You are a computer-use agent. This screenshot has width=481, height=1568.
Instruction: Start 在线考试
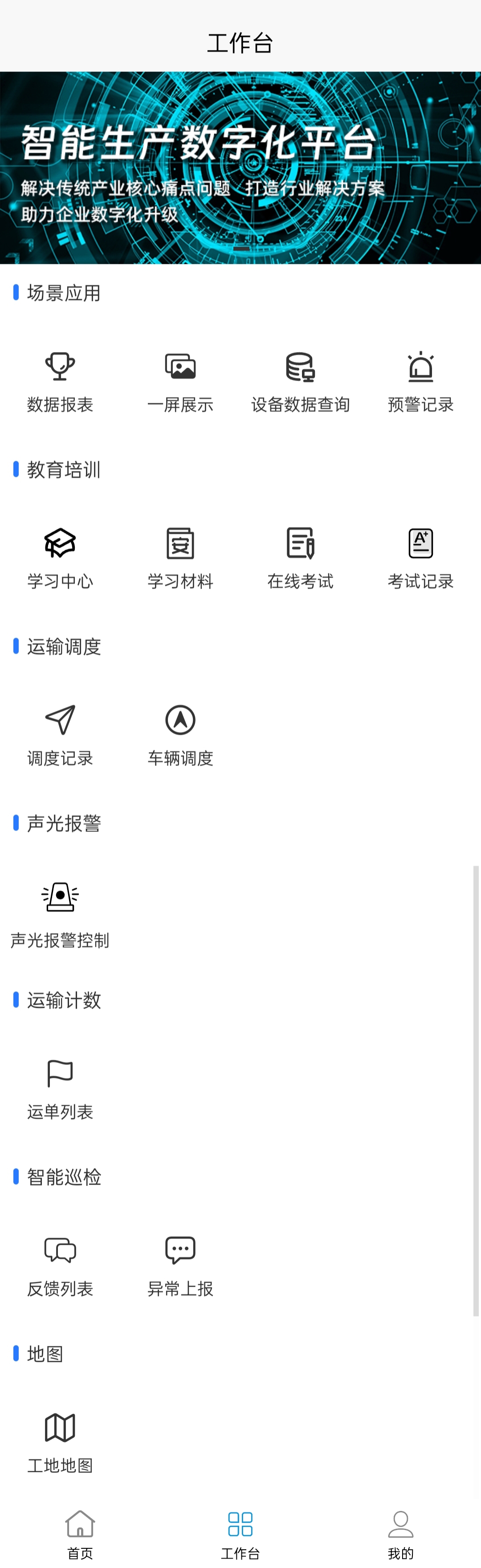tap(300, 557)
